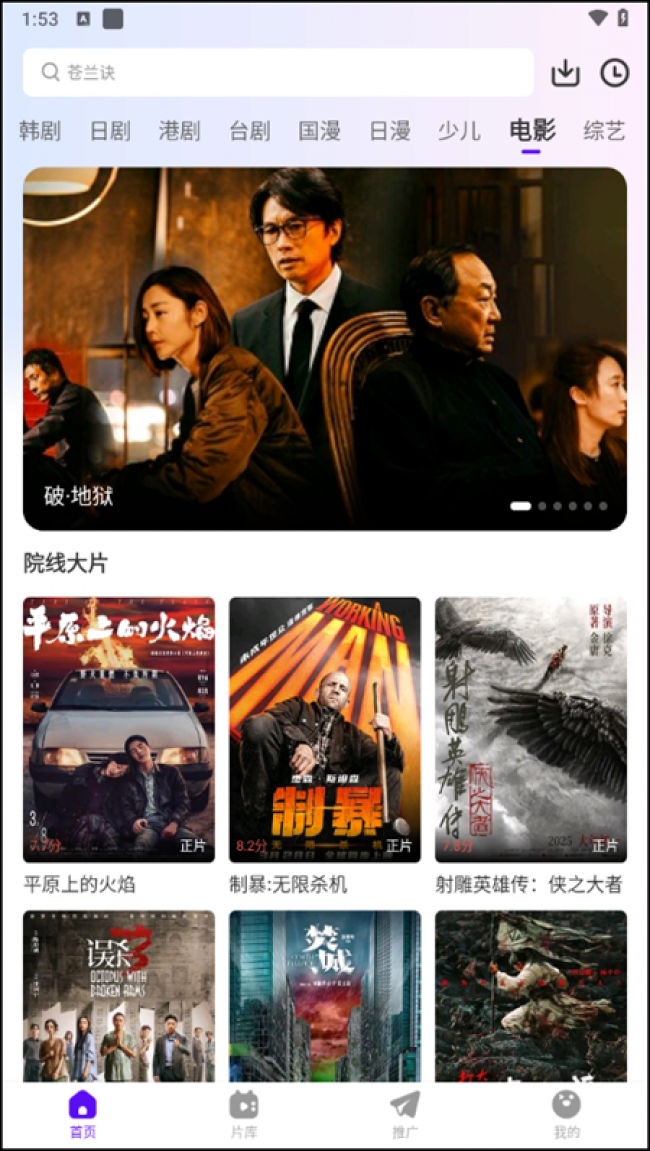The image size is (650, 1151).
Task: Open the 综艺 tab
Action: coord(604,131)
